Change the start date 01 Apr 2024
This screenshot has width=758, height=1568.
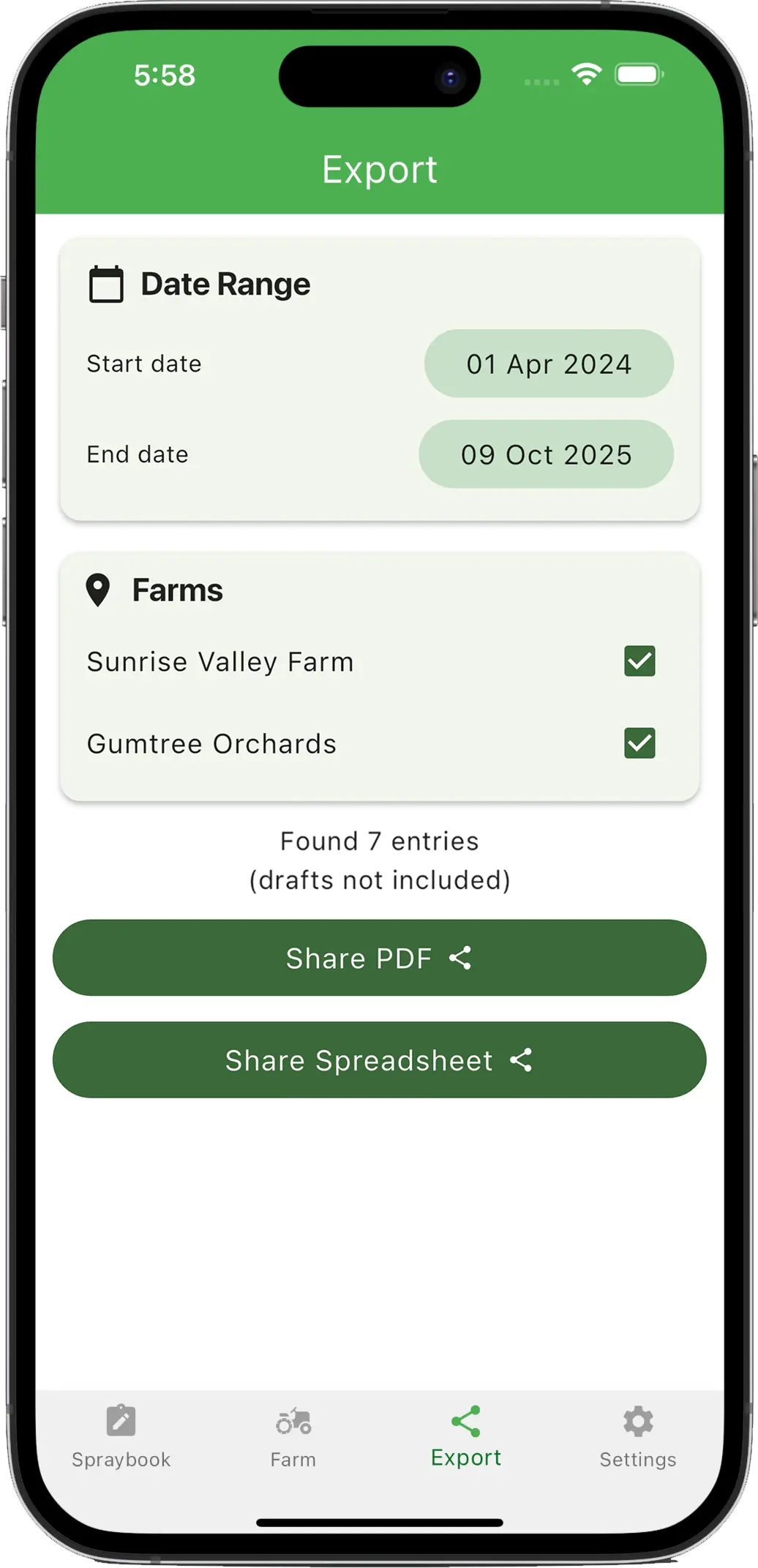click(549, 364)
